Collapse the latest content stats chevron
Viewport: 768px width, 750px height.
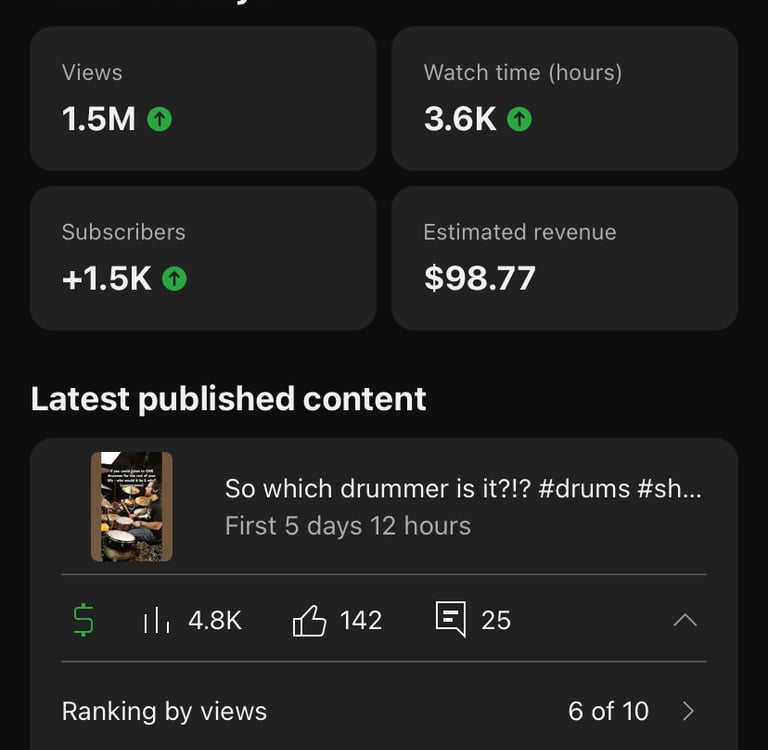(x=685, y=620)
